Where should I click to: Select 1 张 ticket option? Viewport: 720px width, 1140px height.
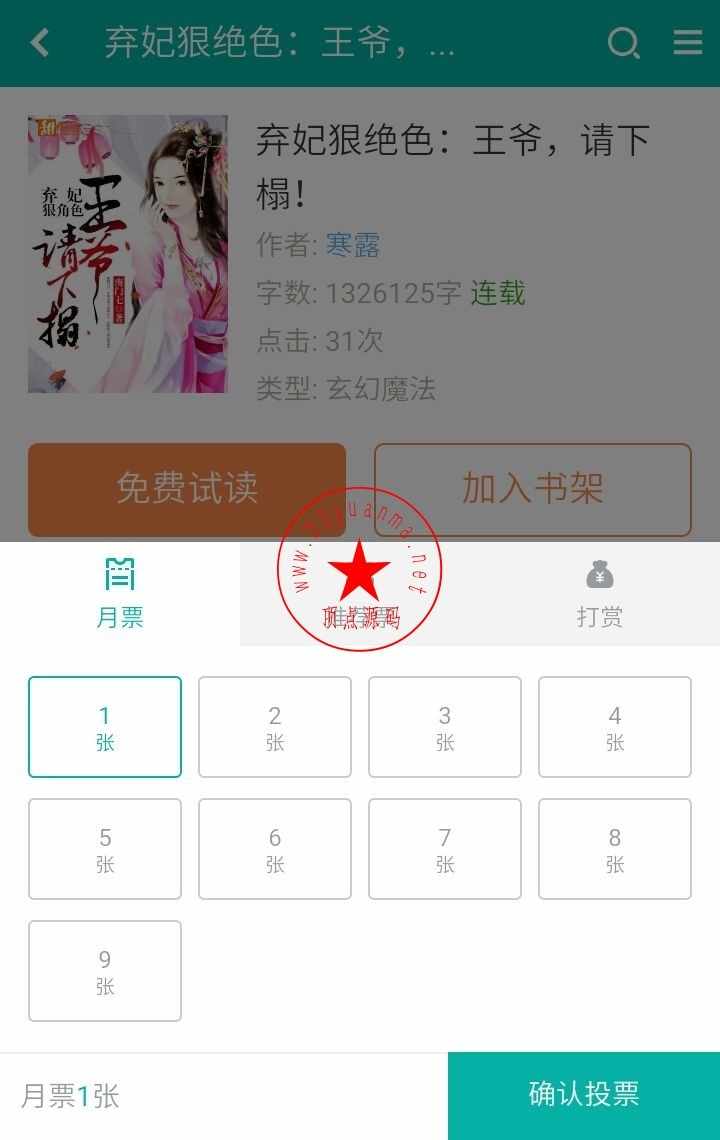105,727
